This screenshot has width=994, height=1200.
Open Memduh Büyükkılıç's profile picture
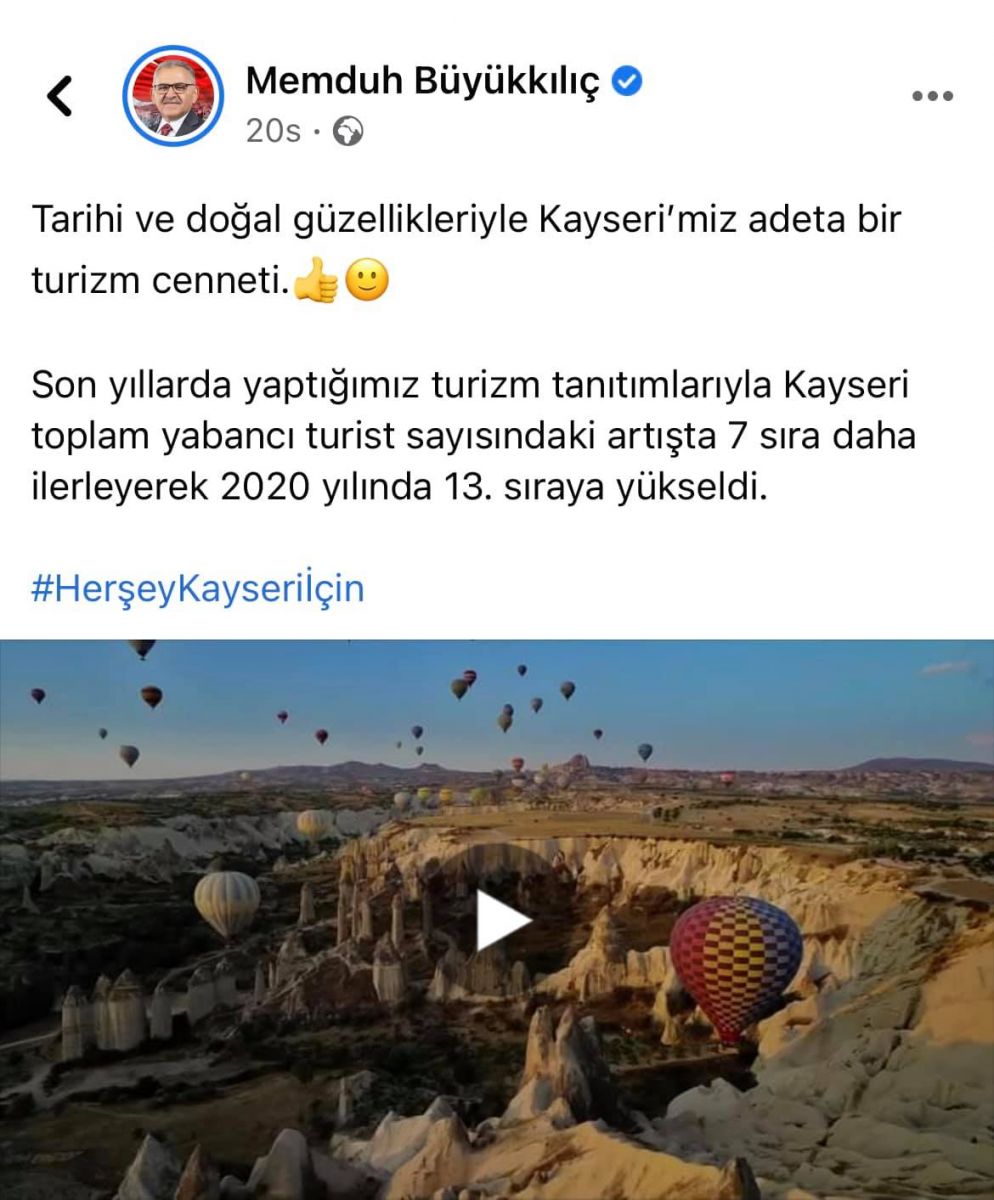point(174,96)
